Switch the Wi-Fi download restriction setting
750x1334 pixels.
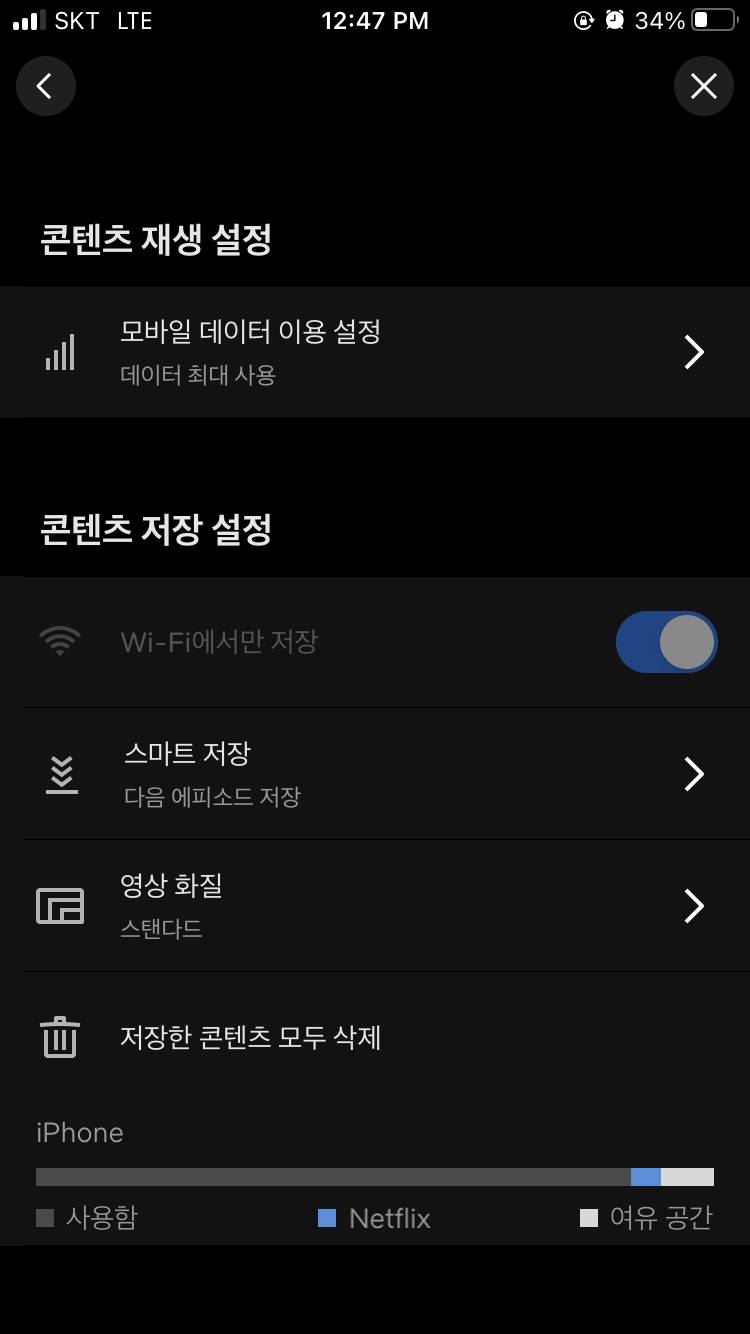[666, 641]
